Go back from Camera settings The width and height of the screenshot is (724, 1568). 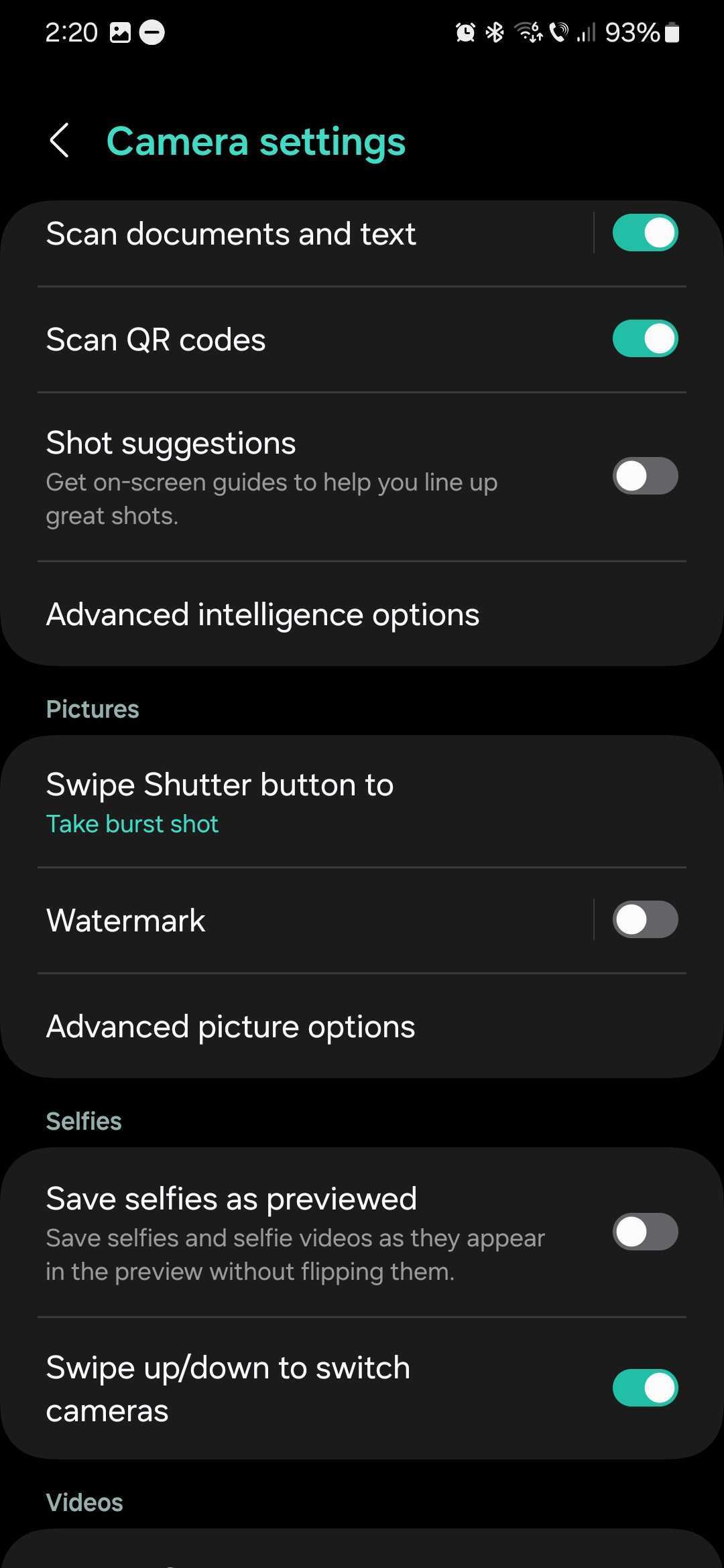[59, 141]
